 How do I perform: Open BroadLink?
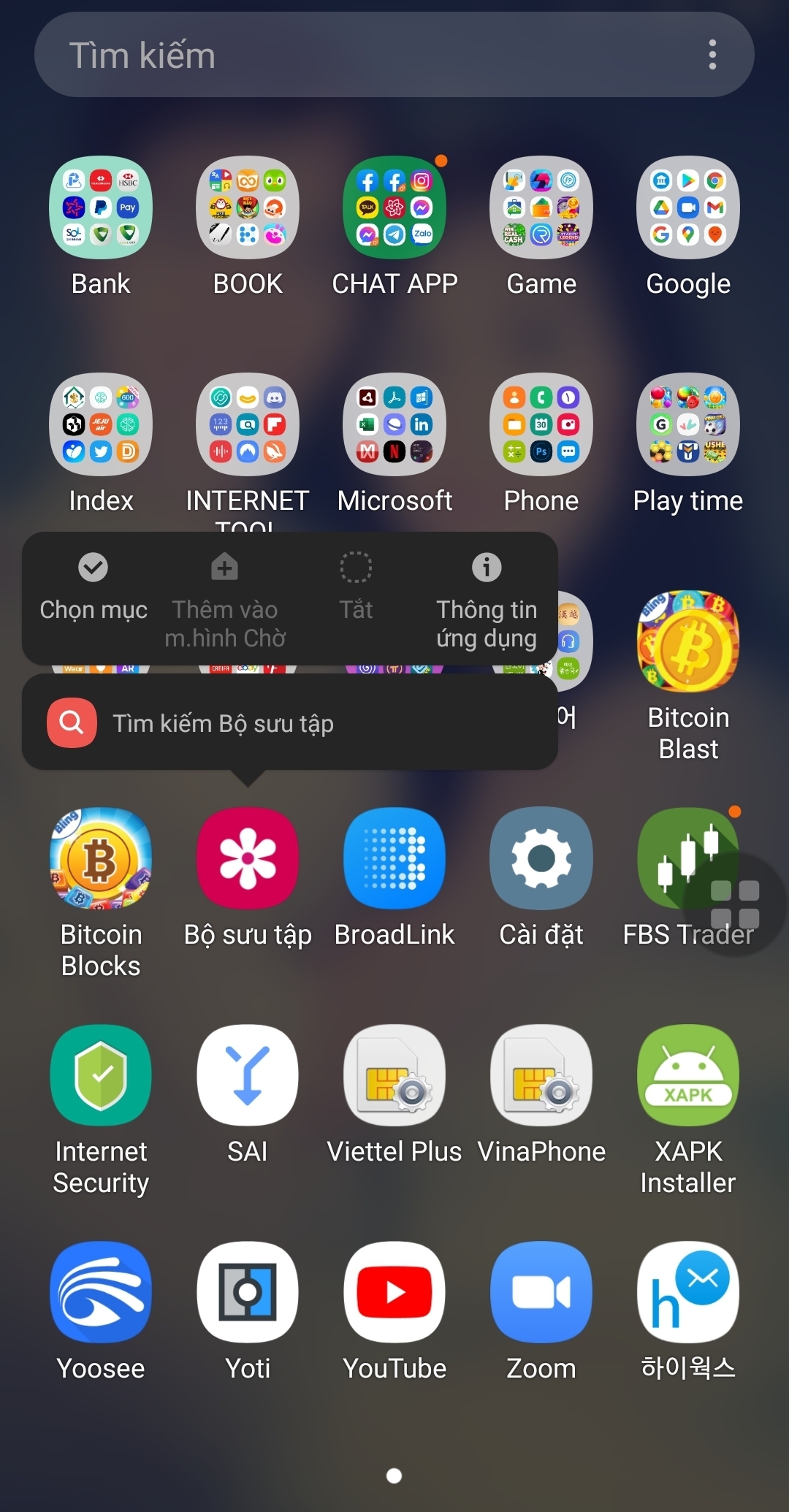tap(394, 858)
